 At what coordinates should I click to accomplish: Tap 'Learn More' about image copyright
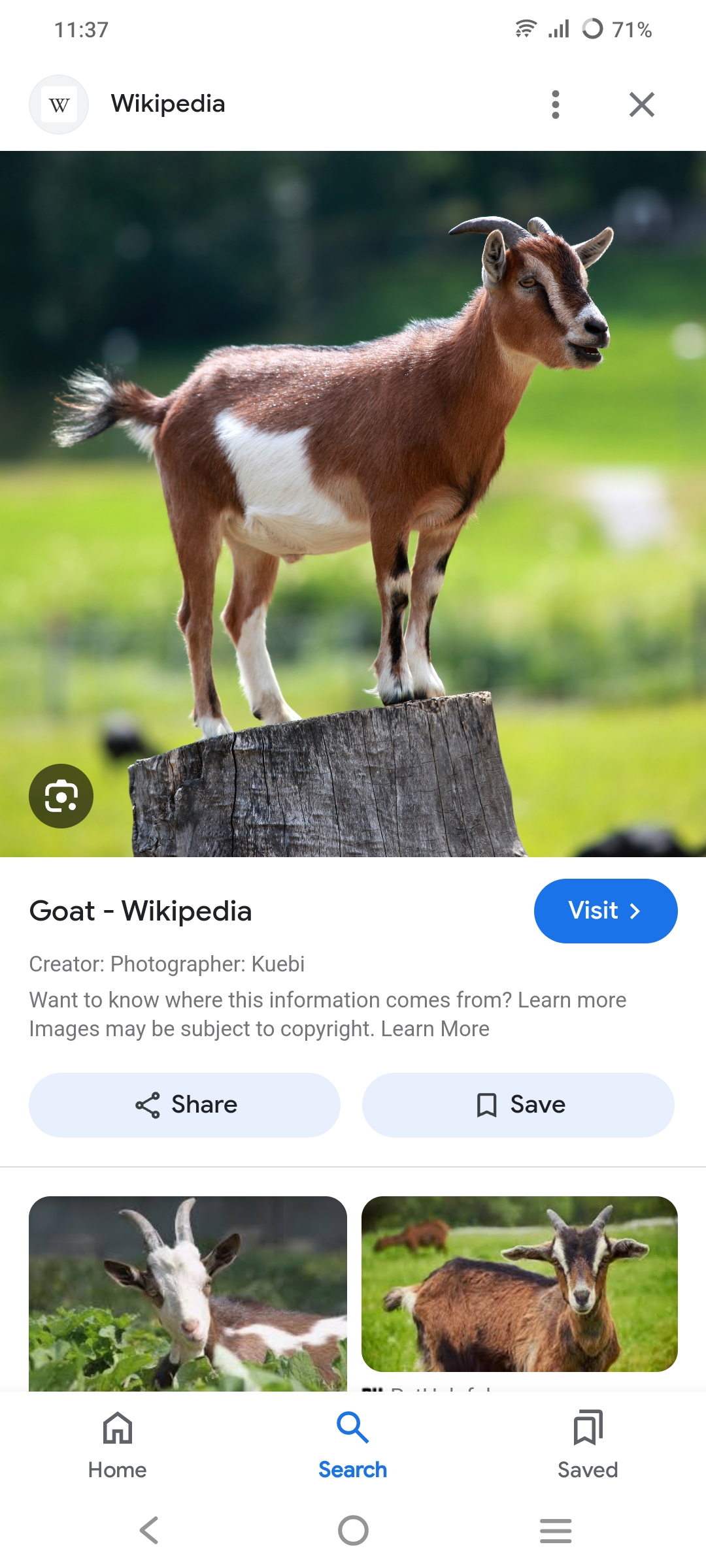tap(435, 1029)
